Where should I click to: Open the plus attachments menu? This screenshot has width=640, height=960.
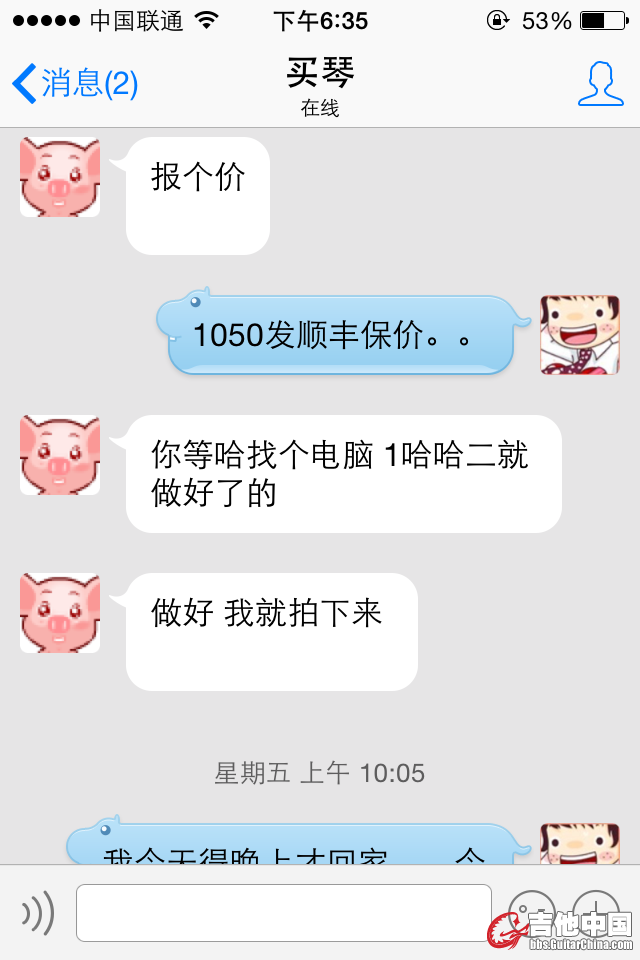(x=596, y=912)
